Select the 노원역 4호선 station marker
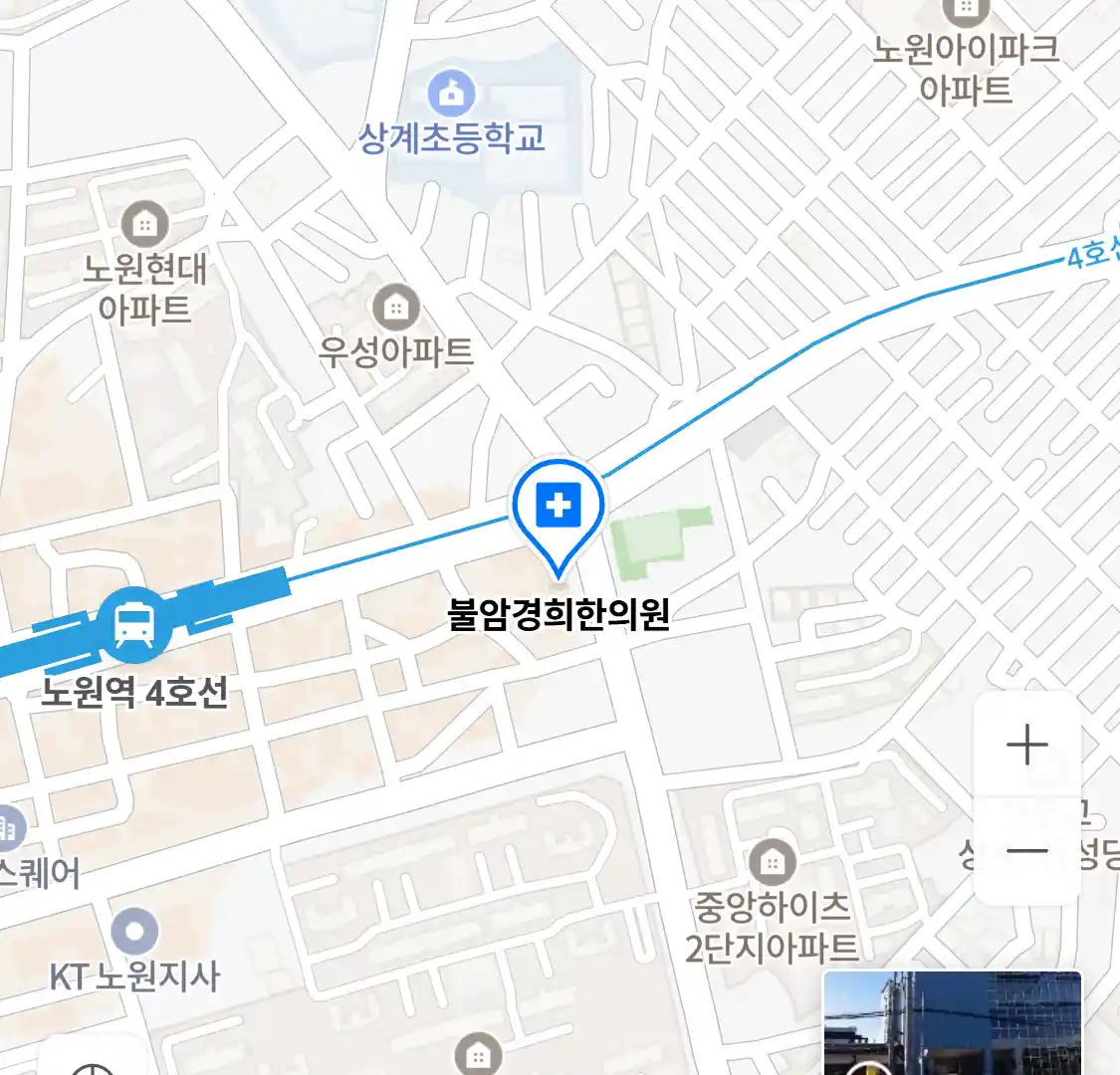The width and height of the screenshot is (1120, 1075). 133,625
